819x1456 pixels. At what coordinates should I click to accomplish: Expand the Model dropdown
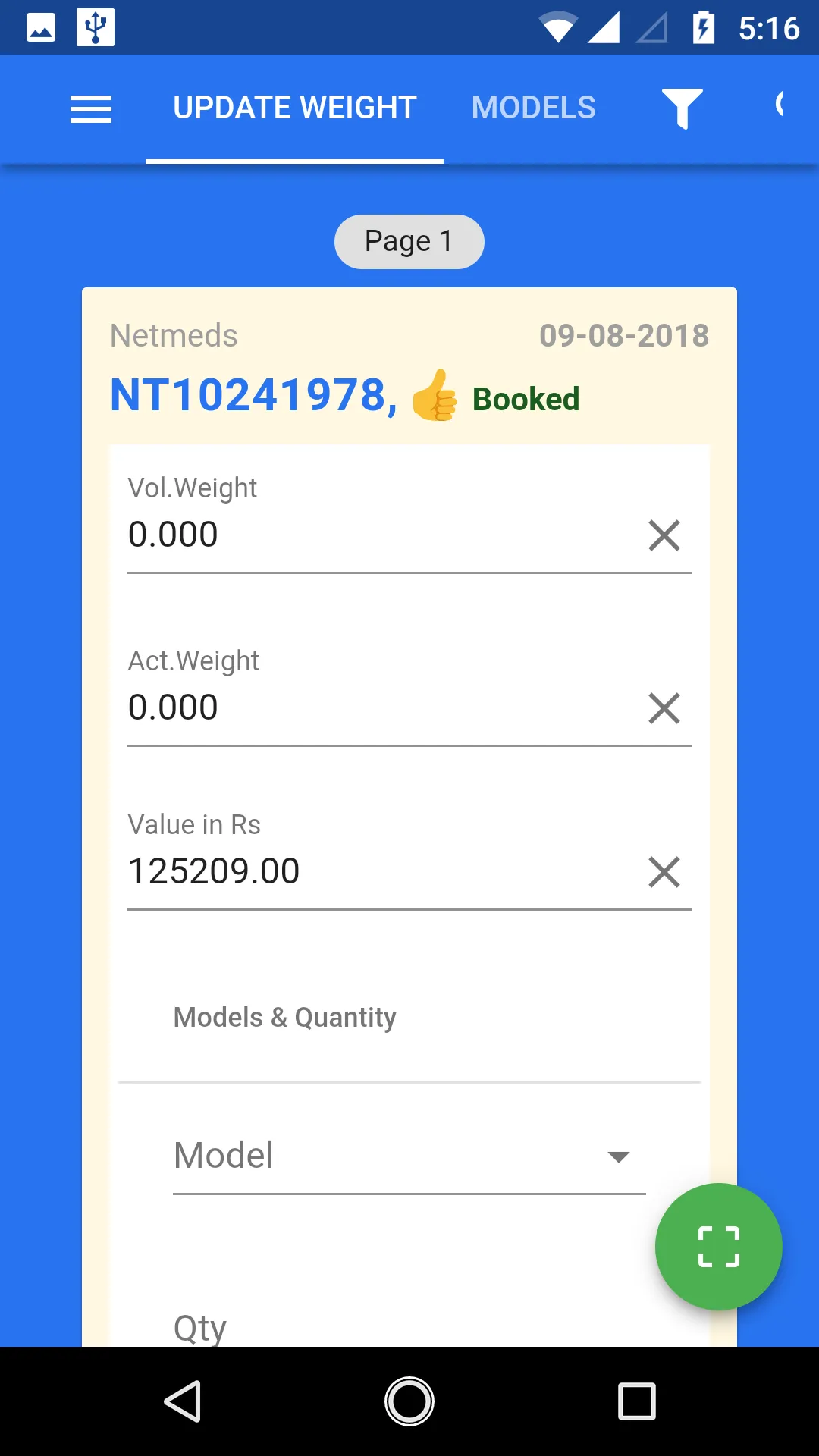[409, 1156]
